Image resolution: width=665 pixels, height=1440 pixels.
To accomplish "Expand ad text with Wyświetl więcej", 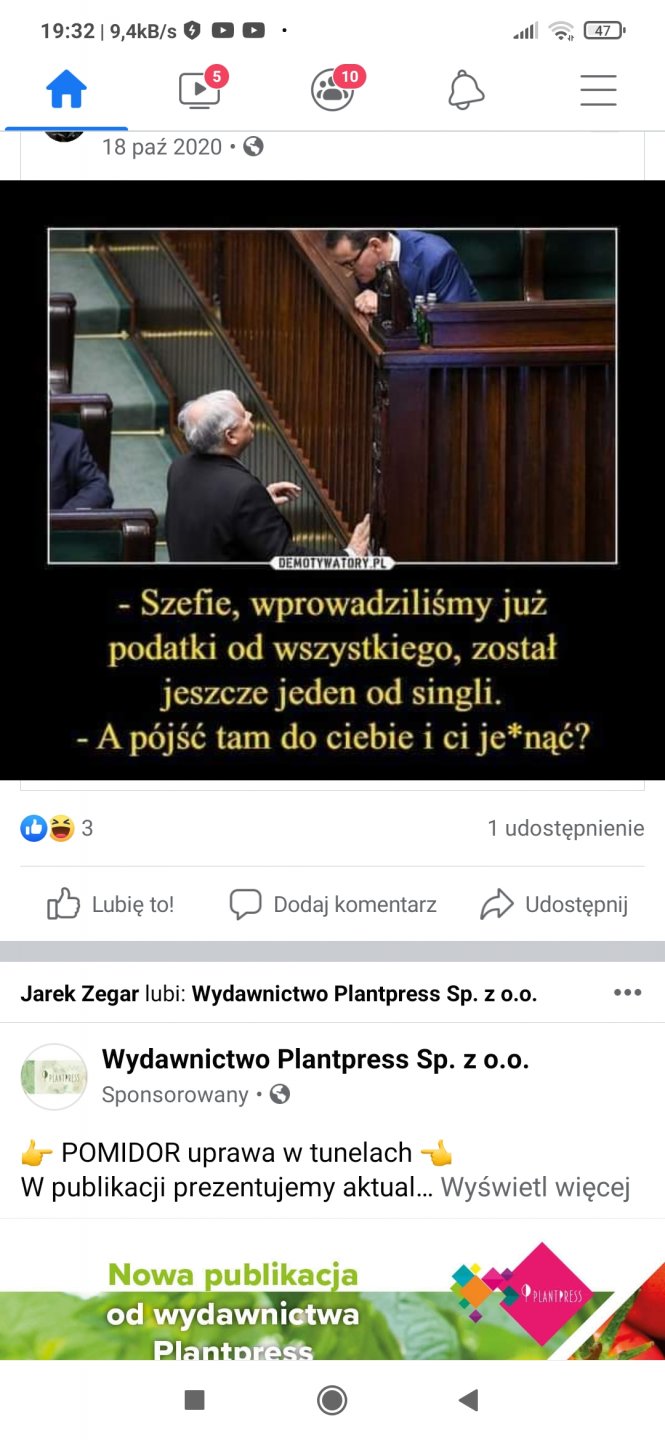I will tap(535, 1188).
